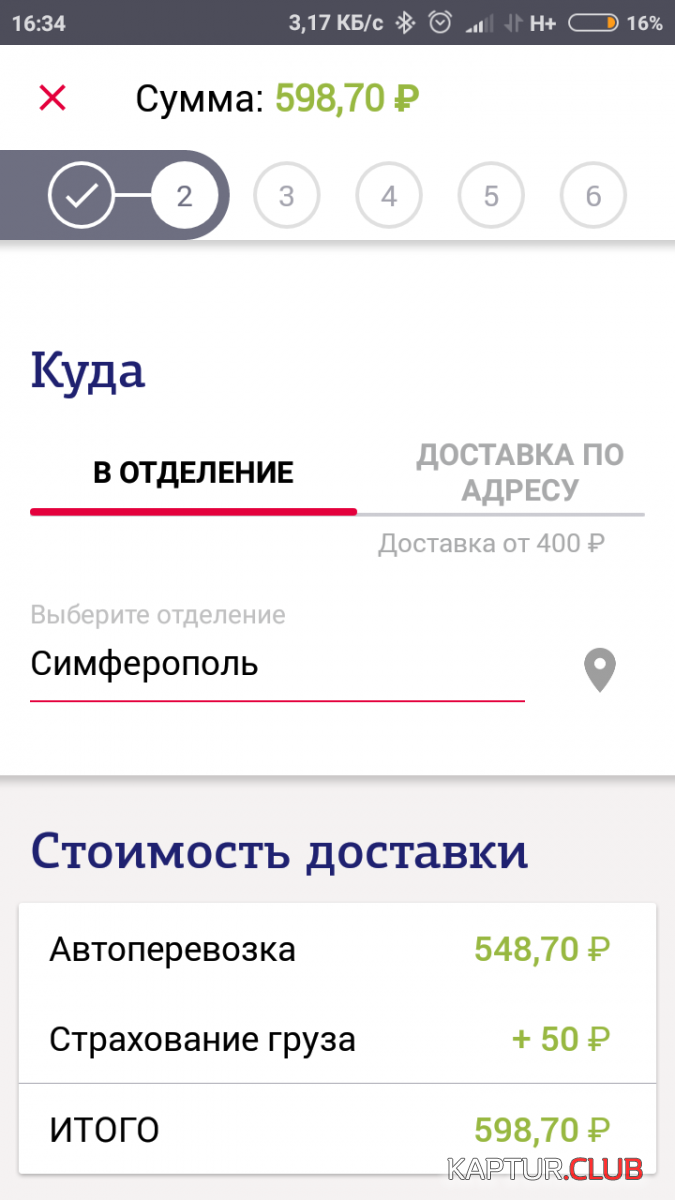Edit the Симферополь branch field

(277, 665)
